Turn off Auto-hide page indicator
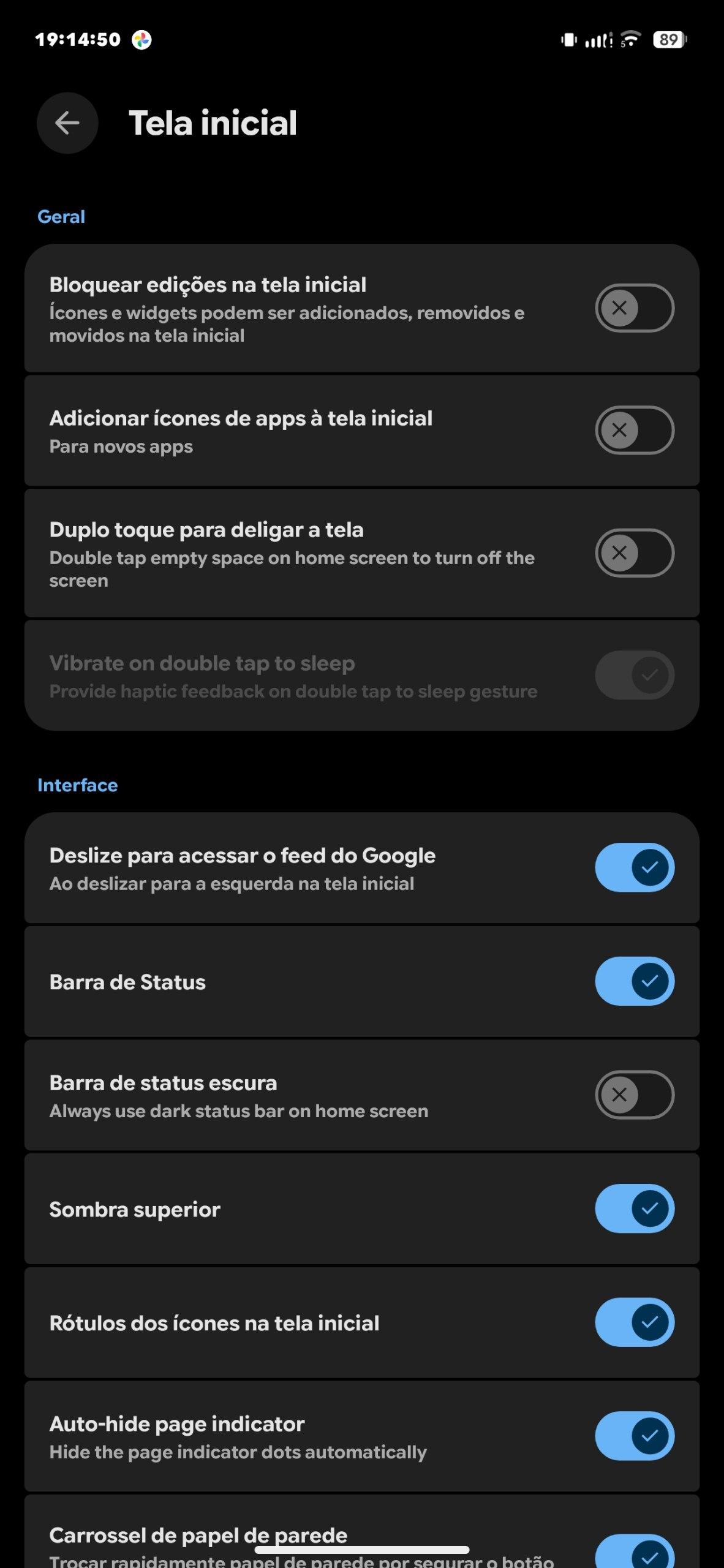Screen dimensions: 724x1568 (x=634, y=1436)
